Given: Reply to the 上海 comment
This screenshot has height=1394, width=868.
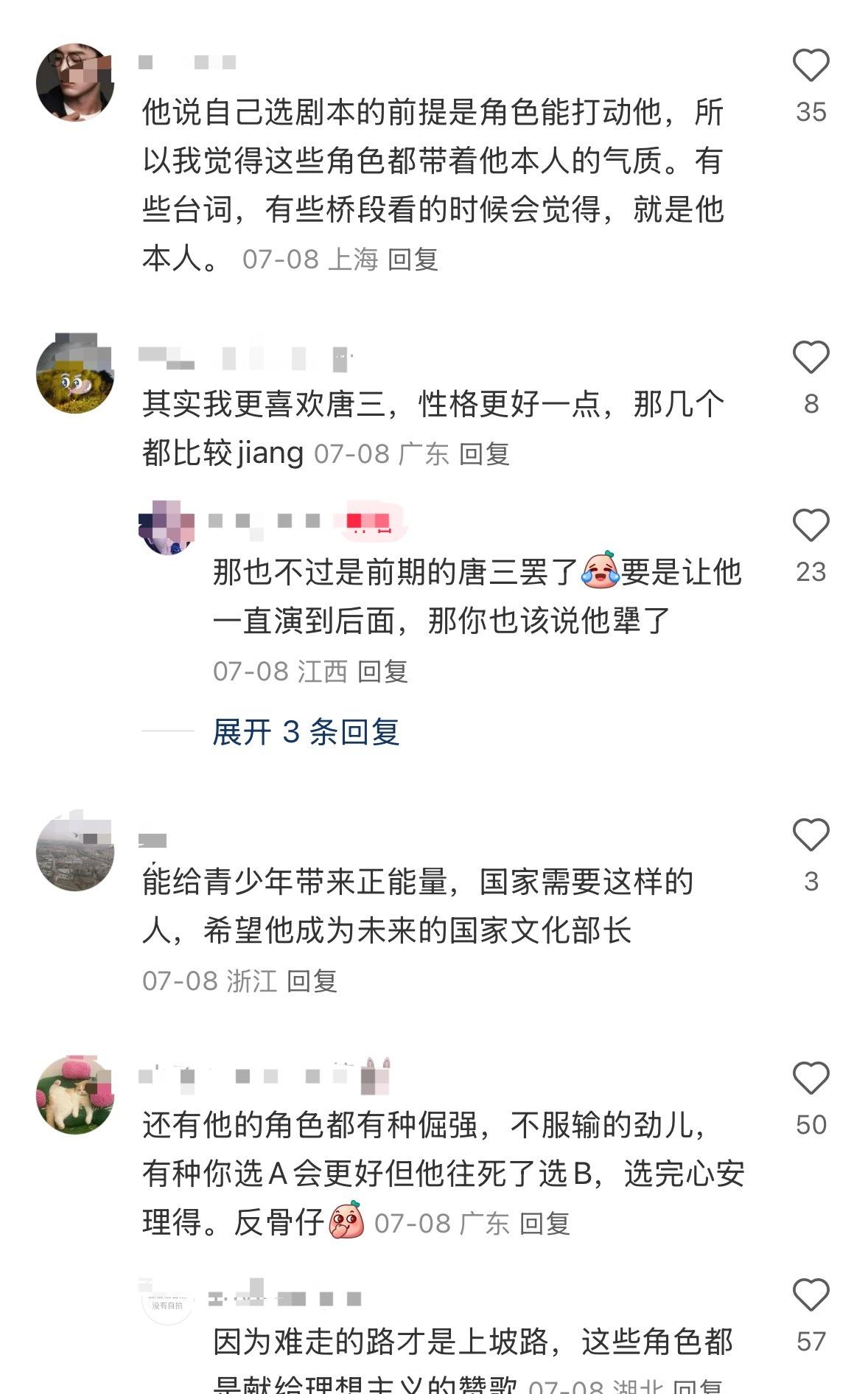Looking at the screenshot, I should [x=413, y=259].
